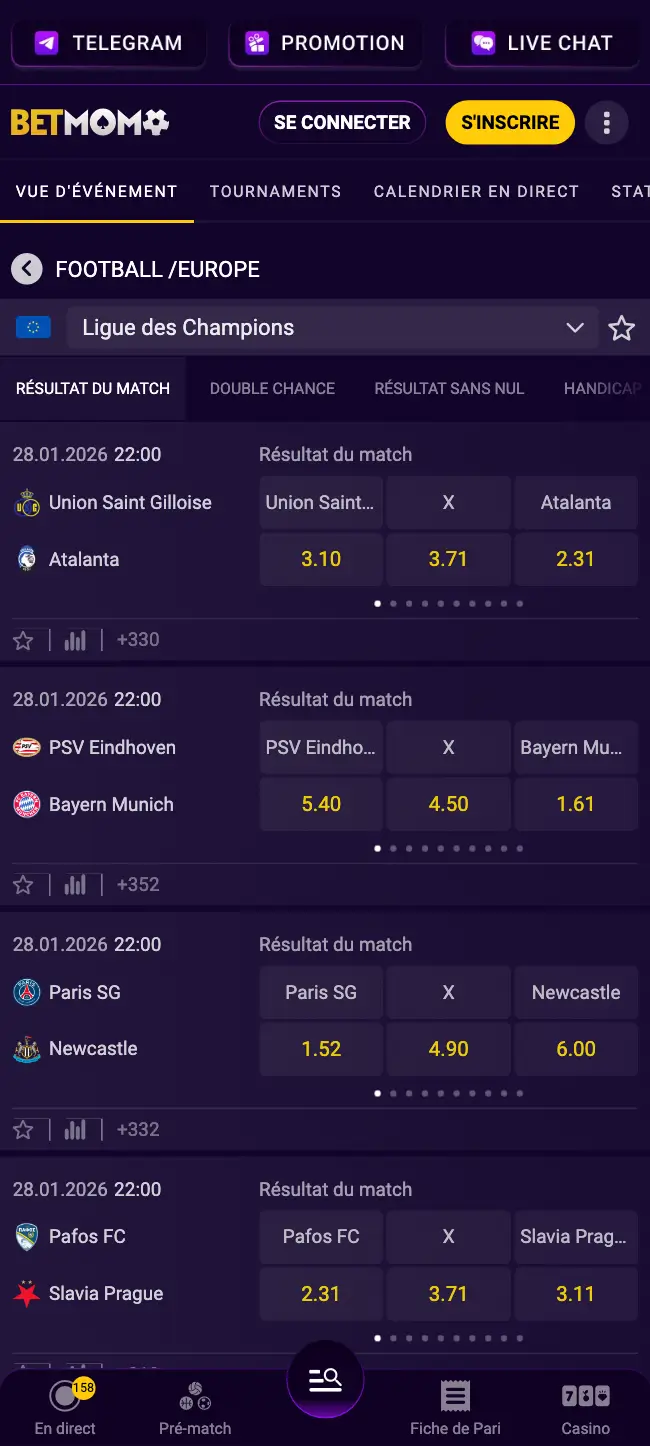Bet on Paris SG at 1.52
The height and width of the screenshot is (1446, 650).
pyautogui.click(x=321, y=1049)
